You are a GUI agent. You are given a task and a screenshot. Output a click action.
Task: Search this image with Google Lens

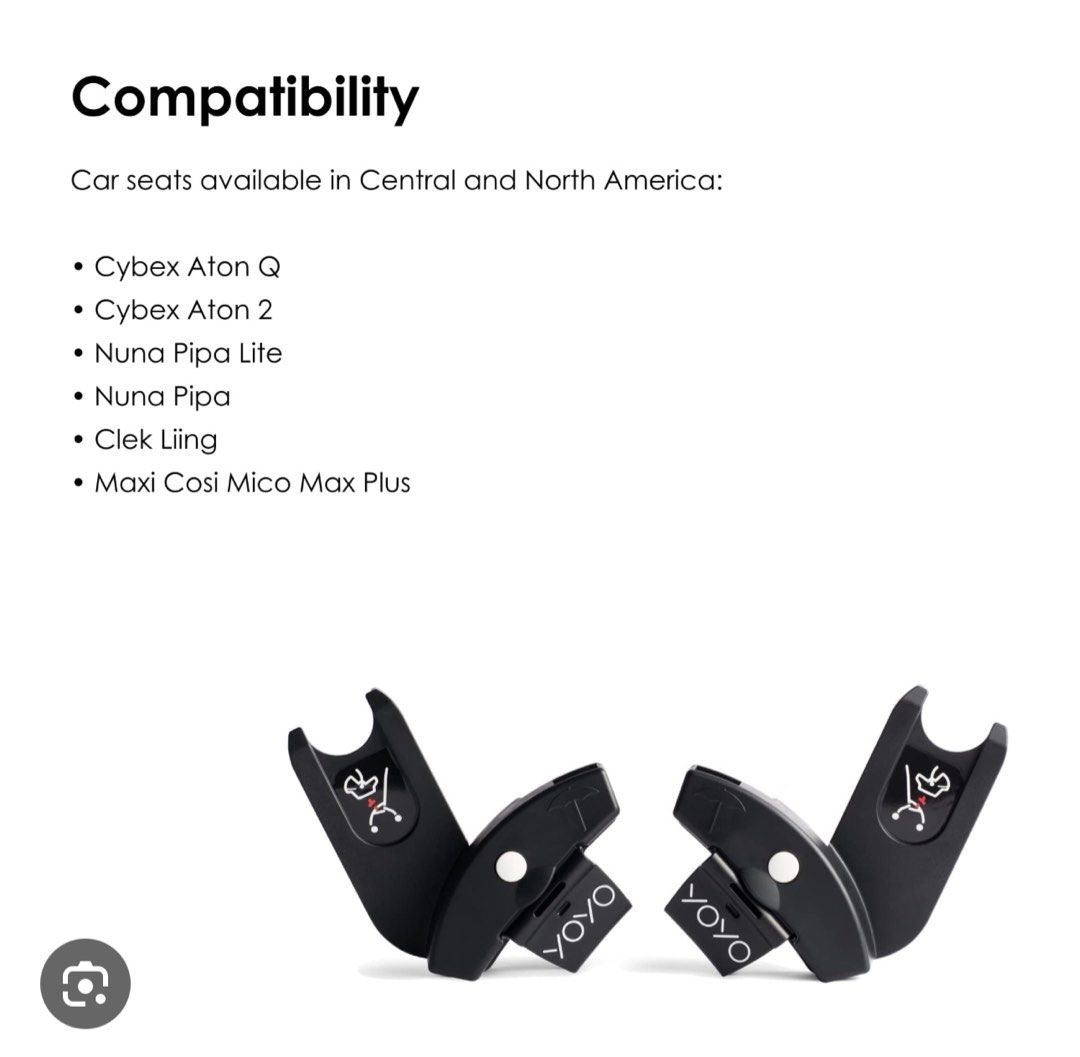point(85,983)
